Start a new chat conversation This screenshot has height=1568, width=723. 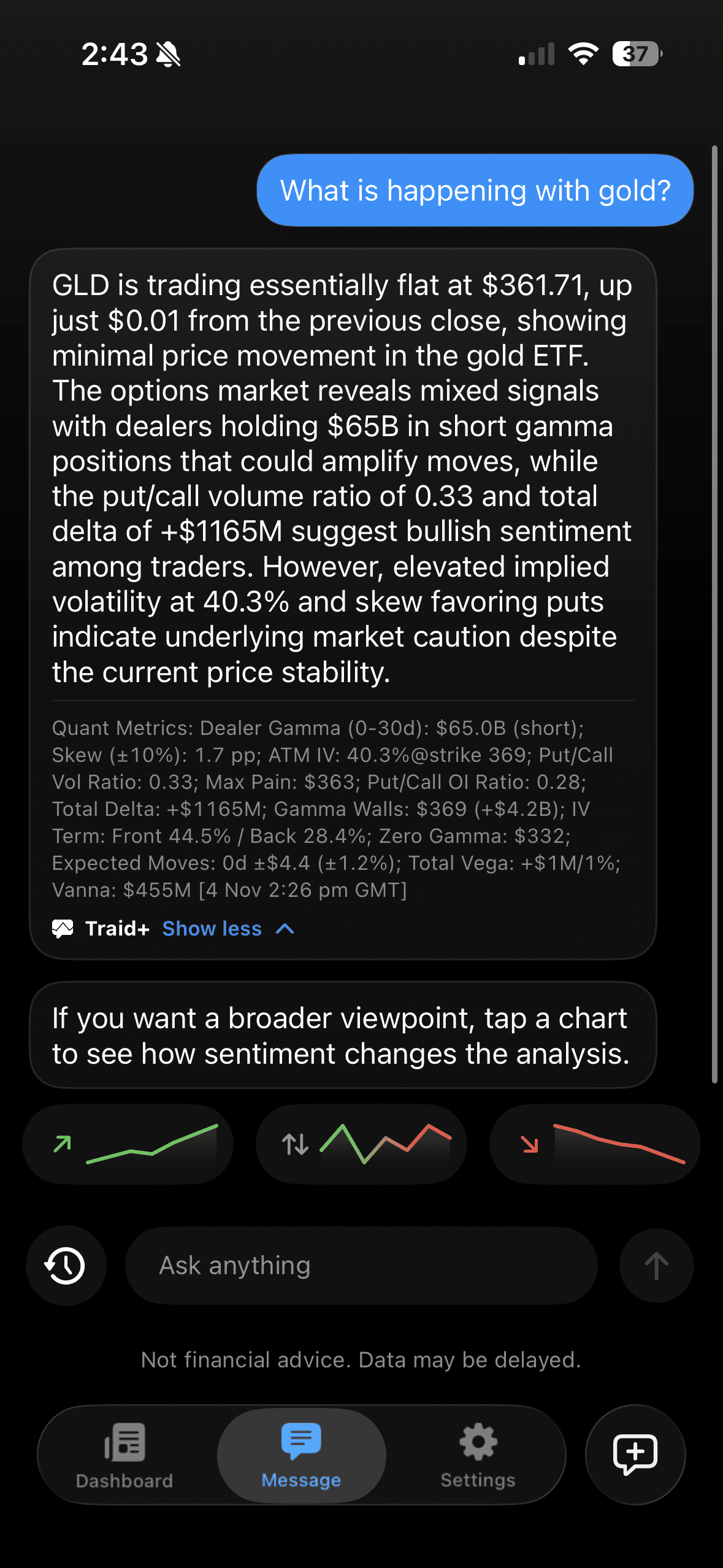(x=635, y=1455)
